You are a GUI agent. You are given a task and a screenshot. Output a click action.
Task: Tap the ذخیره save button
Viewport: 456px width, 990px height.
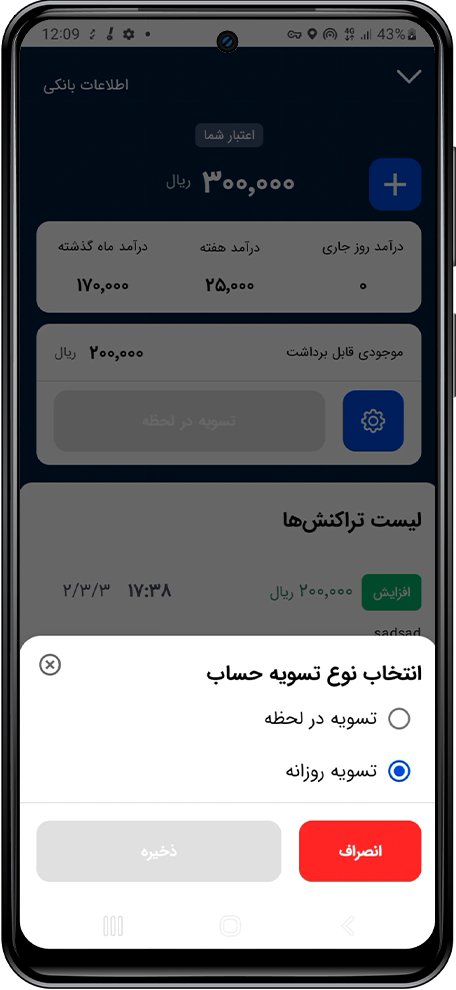pyautogui.click(x=159, y=851)
